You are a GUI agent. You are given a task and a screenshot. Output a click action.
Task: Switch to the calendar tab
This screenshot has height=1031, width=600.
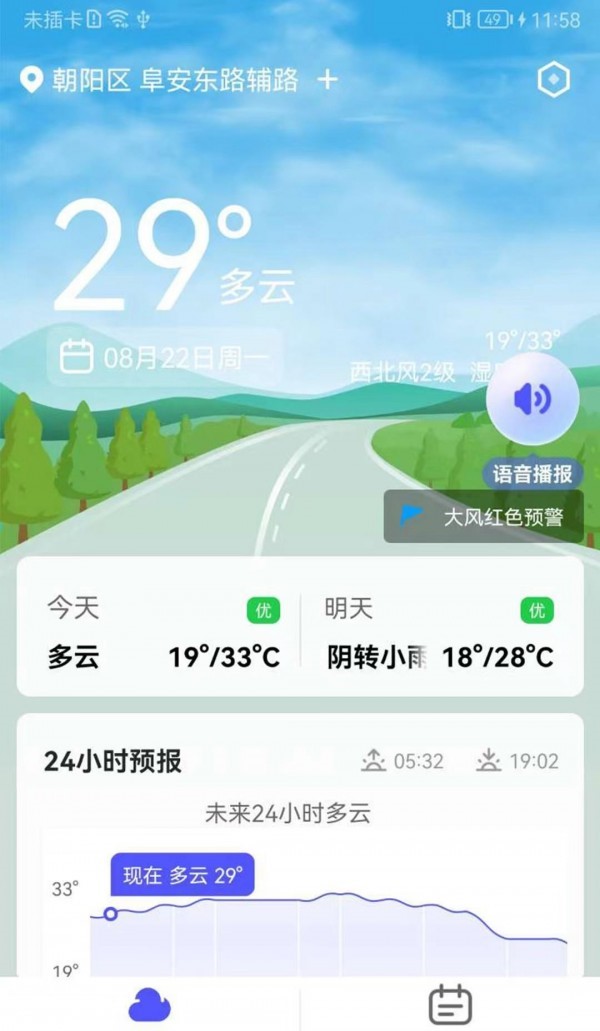pos(450,1004)
